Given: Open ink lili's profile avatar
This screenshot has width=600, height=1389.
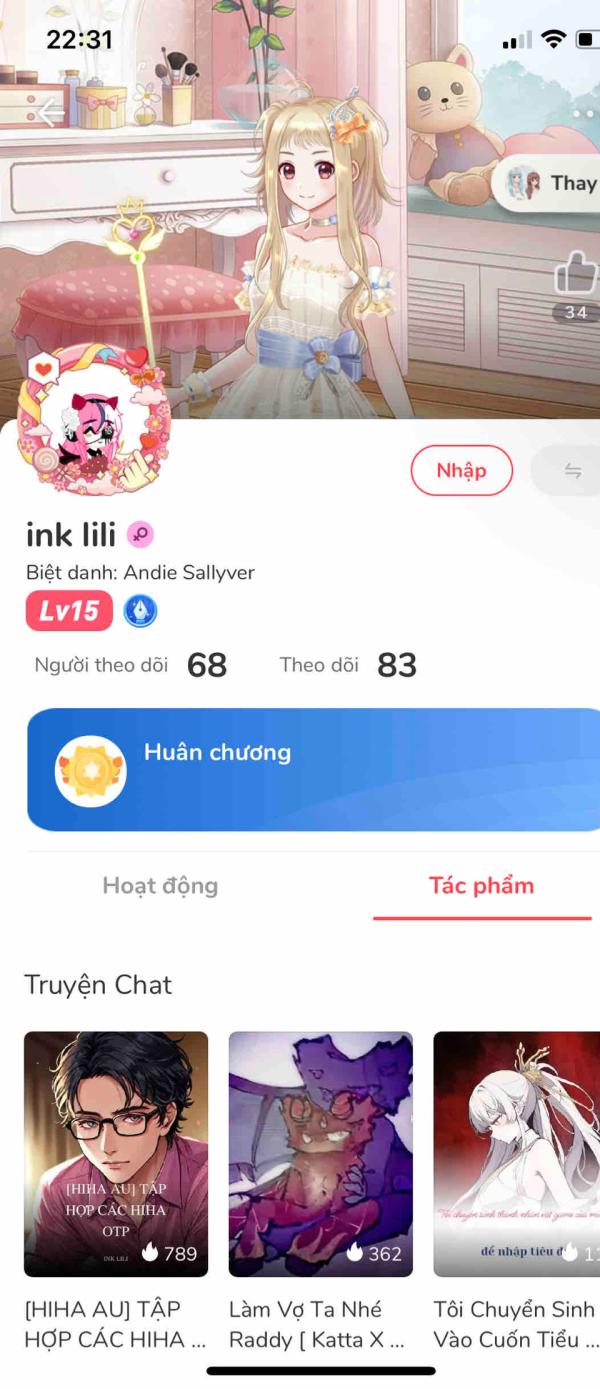Looking at the screenshot, I should pyautogui.click(x=95, y=418).
